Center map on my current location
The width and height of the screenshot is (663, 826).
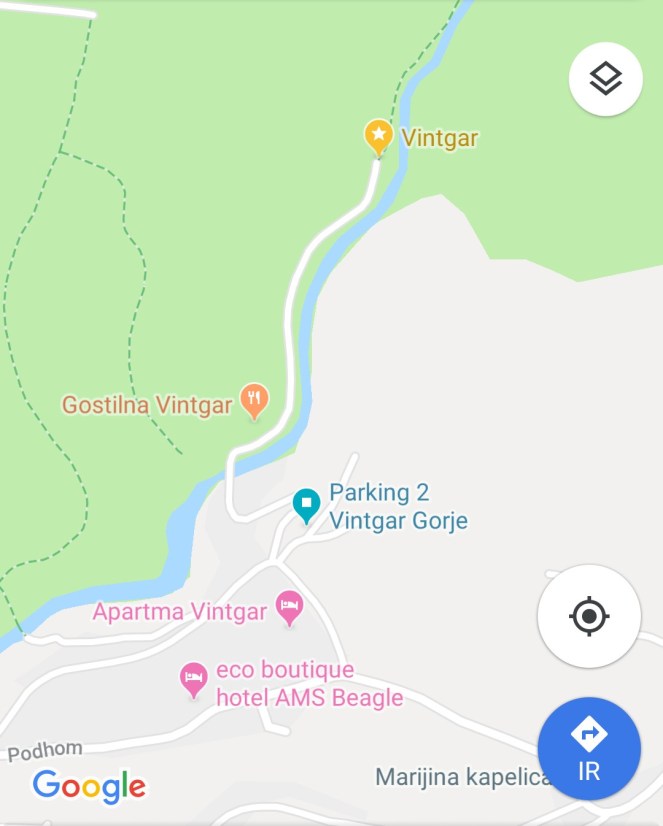(589, 616)
